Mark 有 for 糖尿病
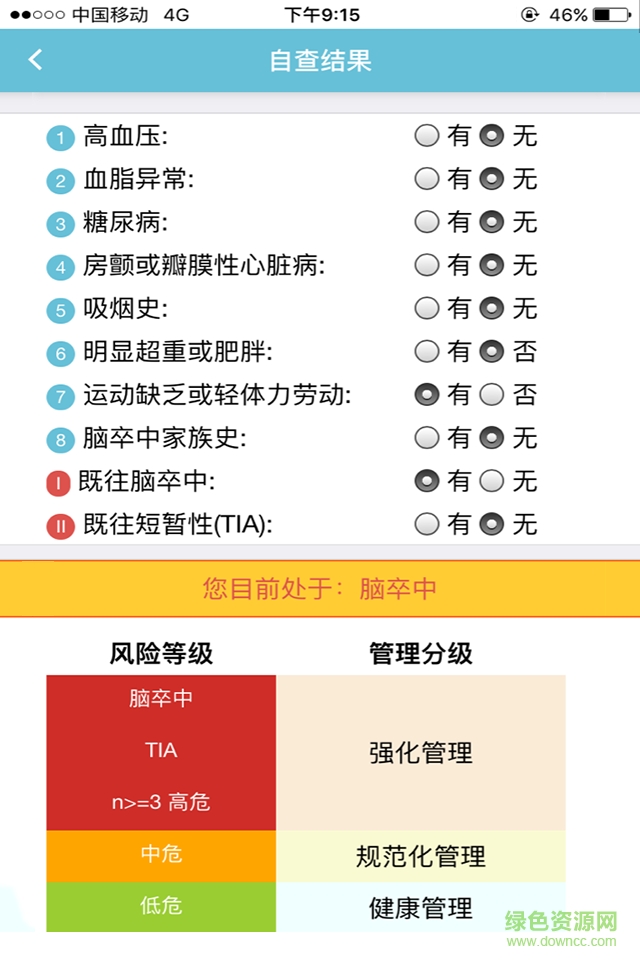Viewport: 640px width, 960px height. click(427, 222)
